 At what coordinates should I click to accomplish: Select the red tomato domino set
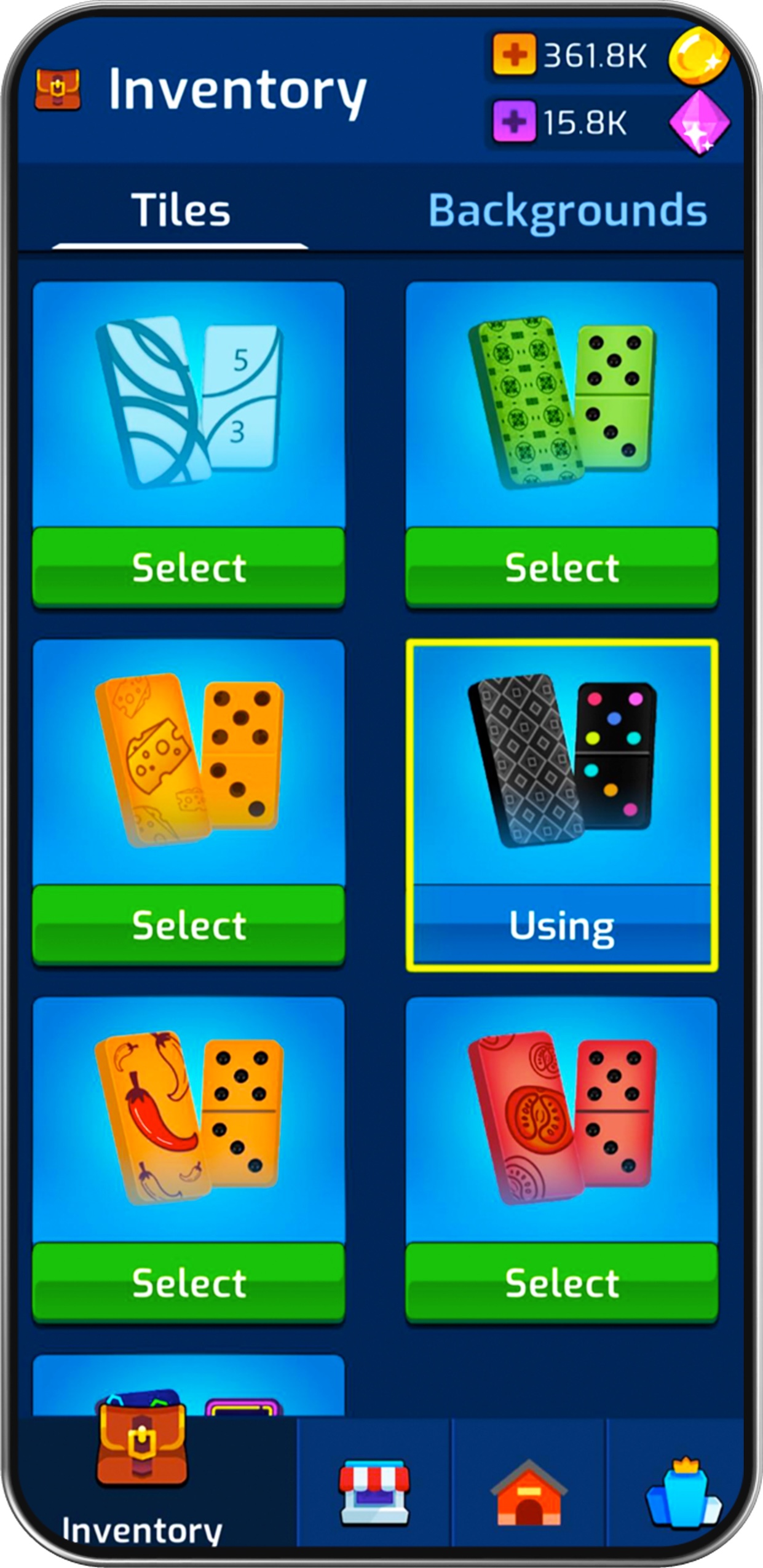(x=561, y=1283)
